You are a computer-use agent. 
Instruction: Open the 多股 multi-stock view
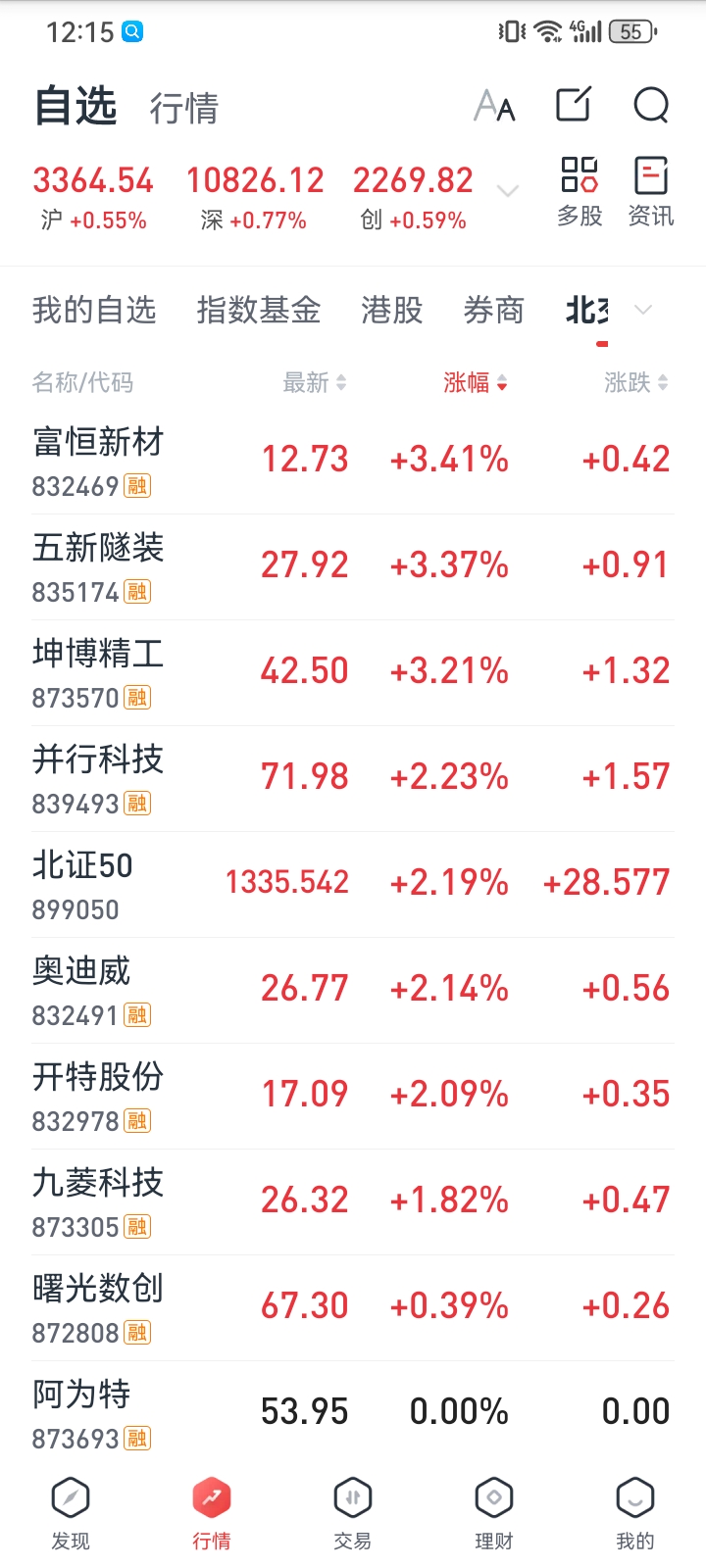pyautogui.click(x=580, y=191)
